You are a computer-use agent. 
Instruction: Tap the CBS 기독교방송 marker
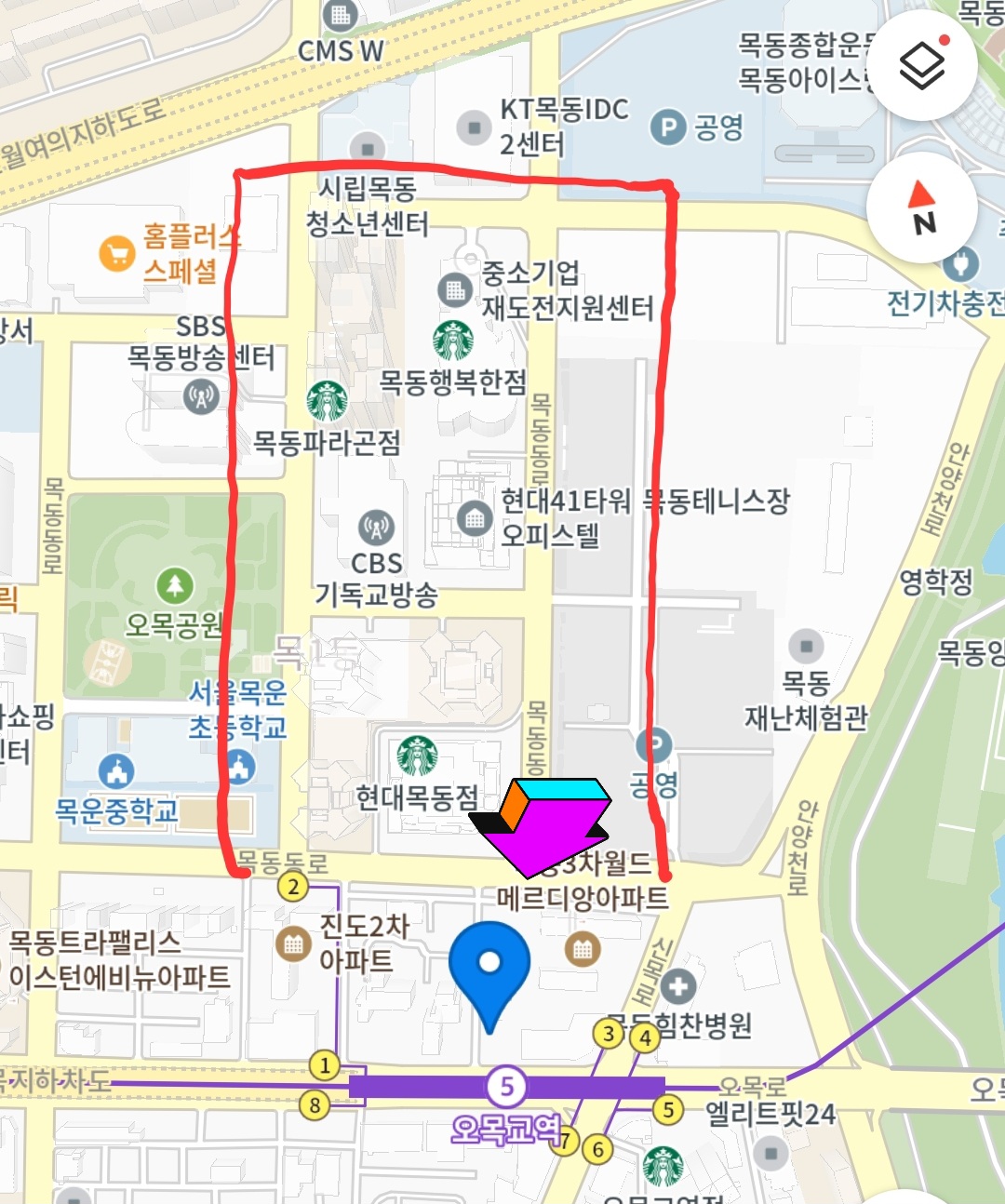[376, 528]
